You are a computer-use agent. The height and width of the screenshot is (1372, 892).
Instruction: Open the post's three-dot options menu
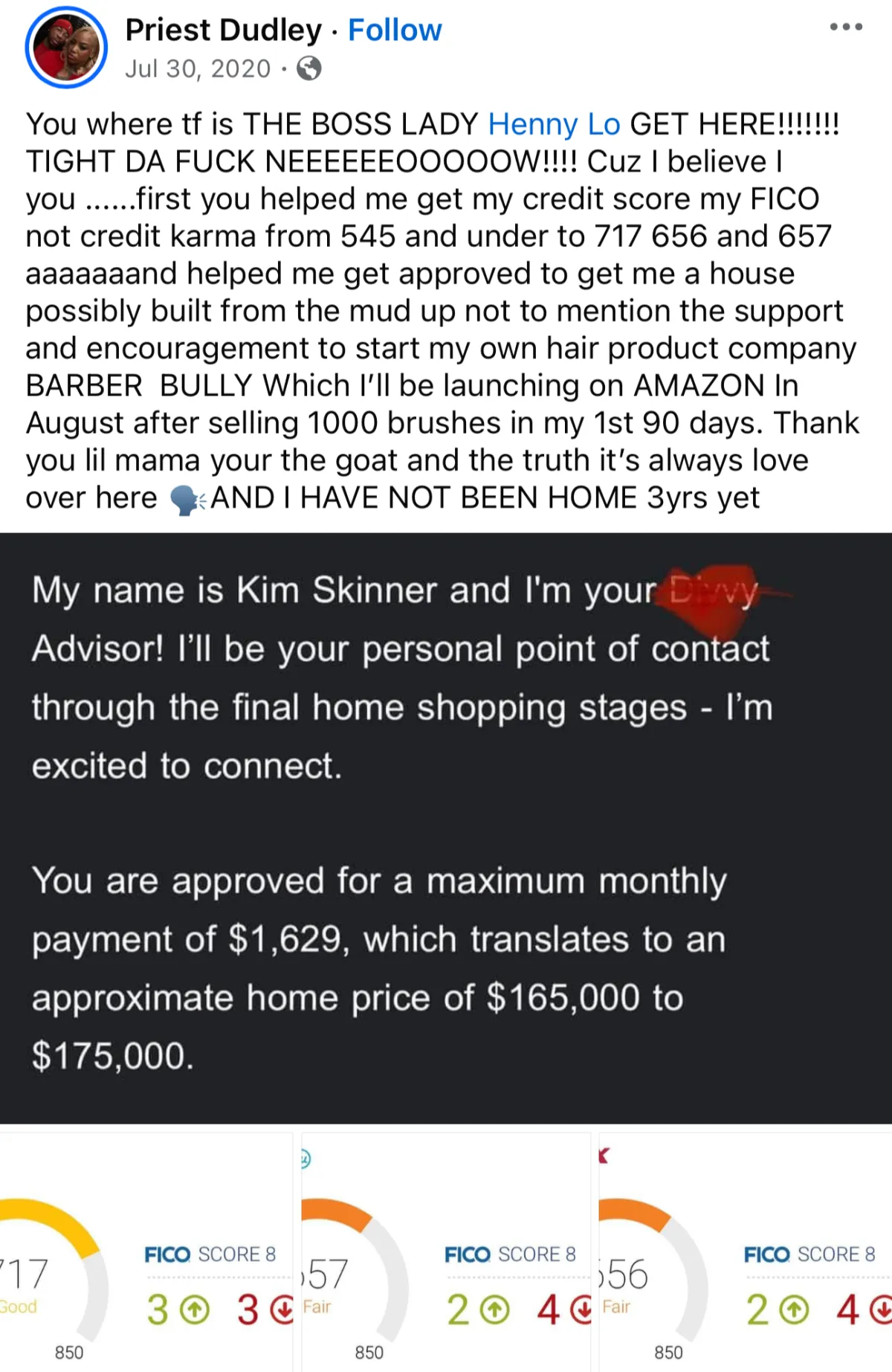[846, 28]
